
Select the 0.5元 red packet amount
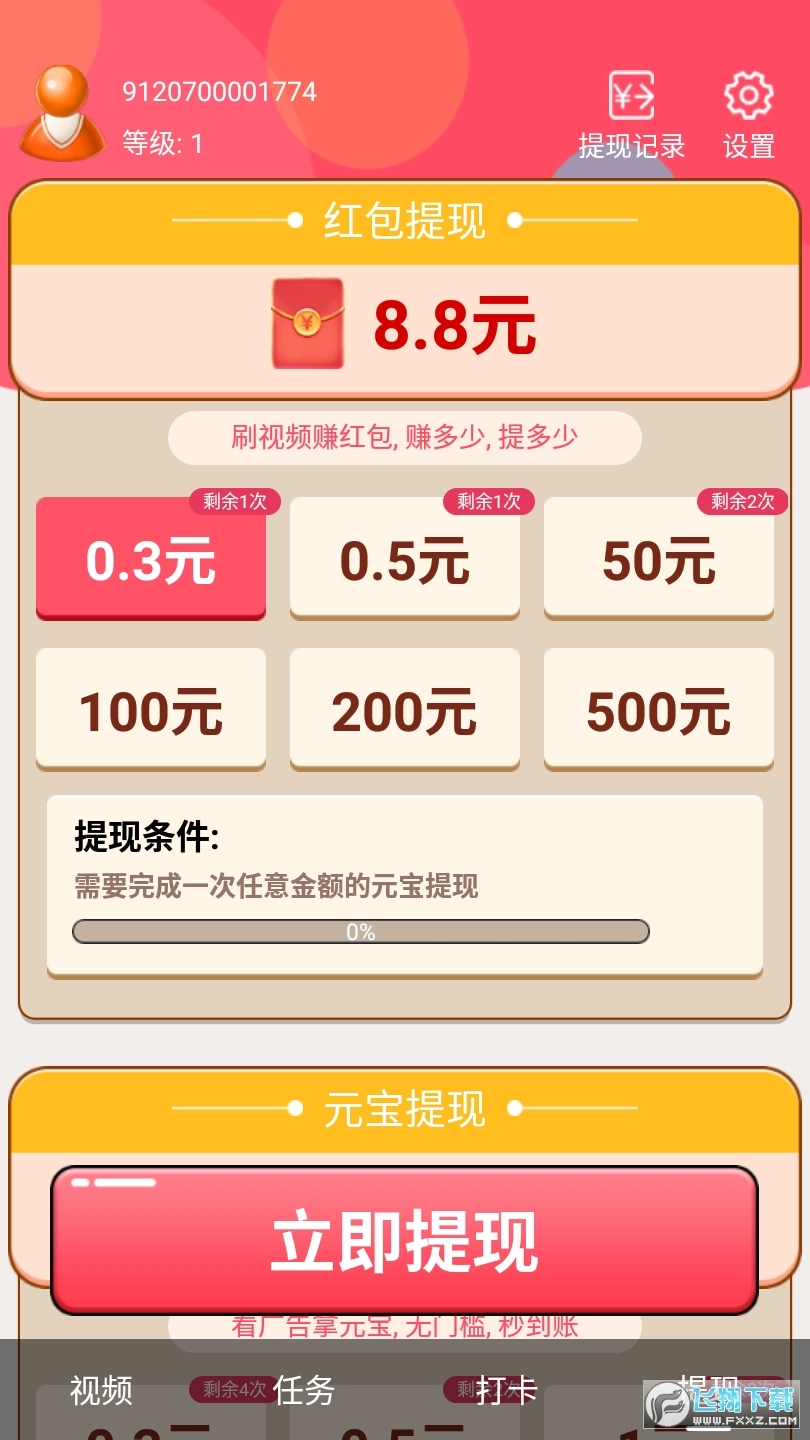point(404,559)
